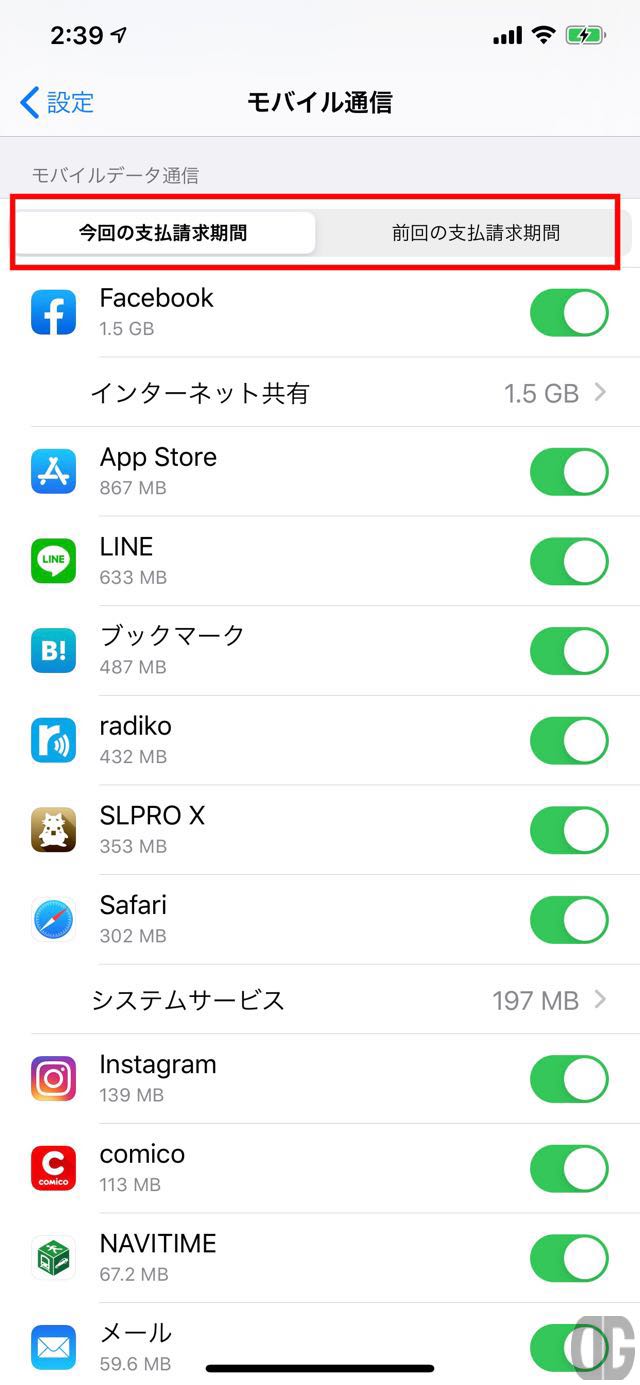Disable comico mobile data
This screenshot has height=1385, width=640.
tap(569, 1169)
